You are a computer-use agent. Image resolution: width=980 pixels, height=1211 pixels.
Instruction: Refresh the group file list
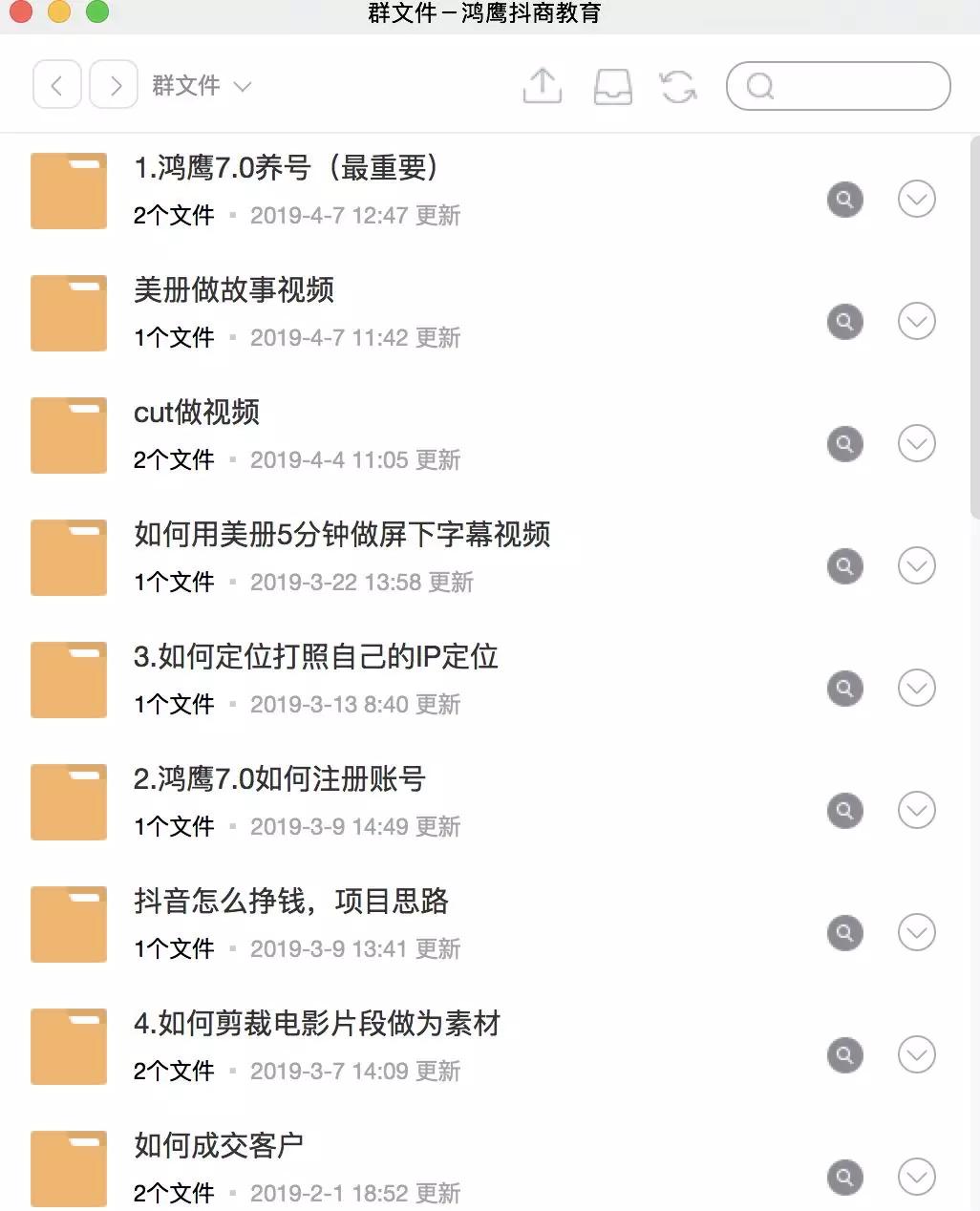pyautogui.click(x=678, y=86)
